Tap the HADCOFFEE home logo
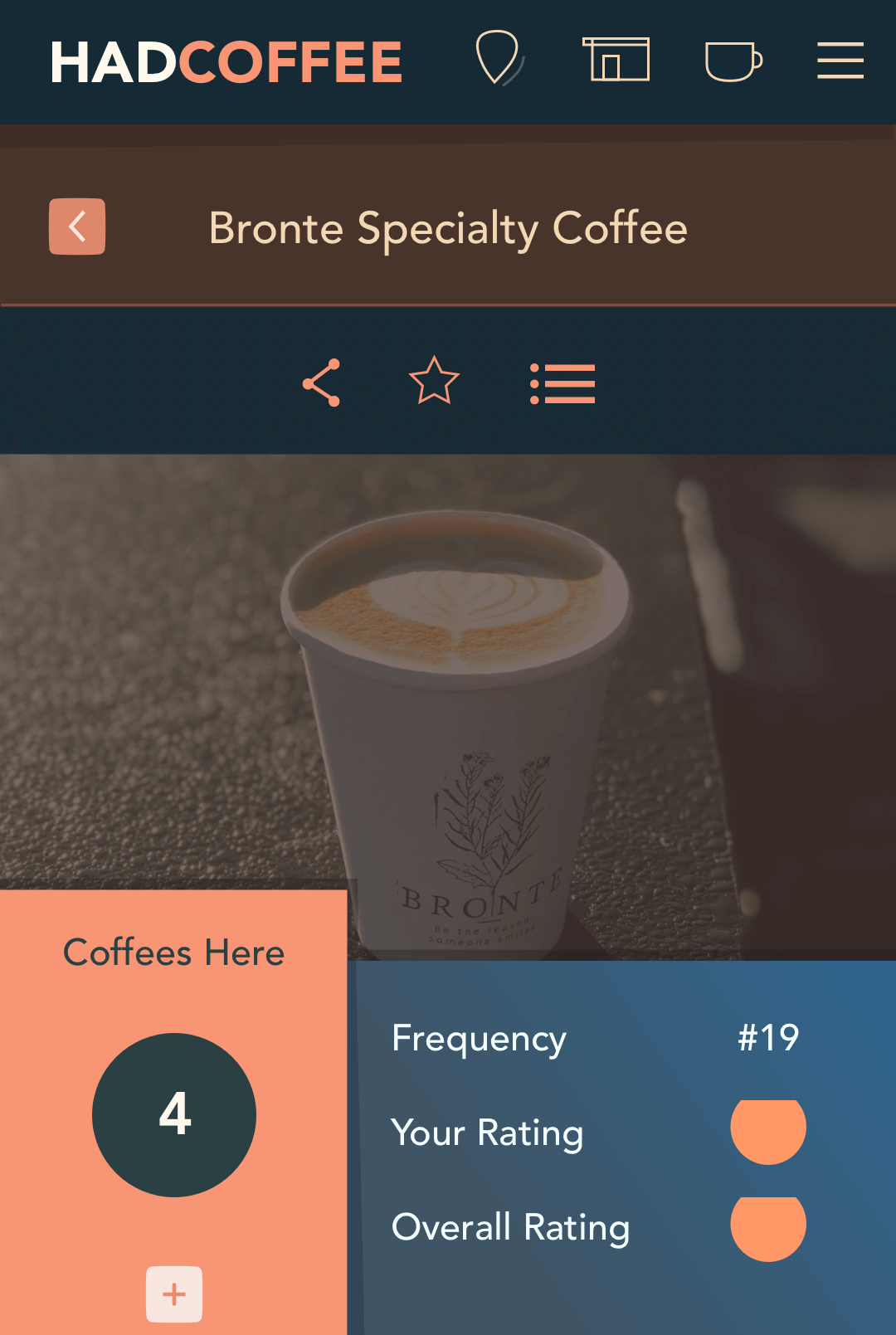The height and width of the screenshot is (1335, 896). [x=226, y=62]
